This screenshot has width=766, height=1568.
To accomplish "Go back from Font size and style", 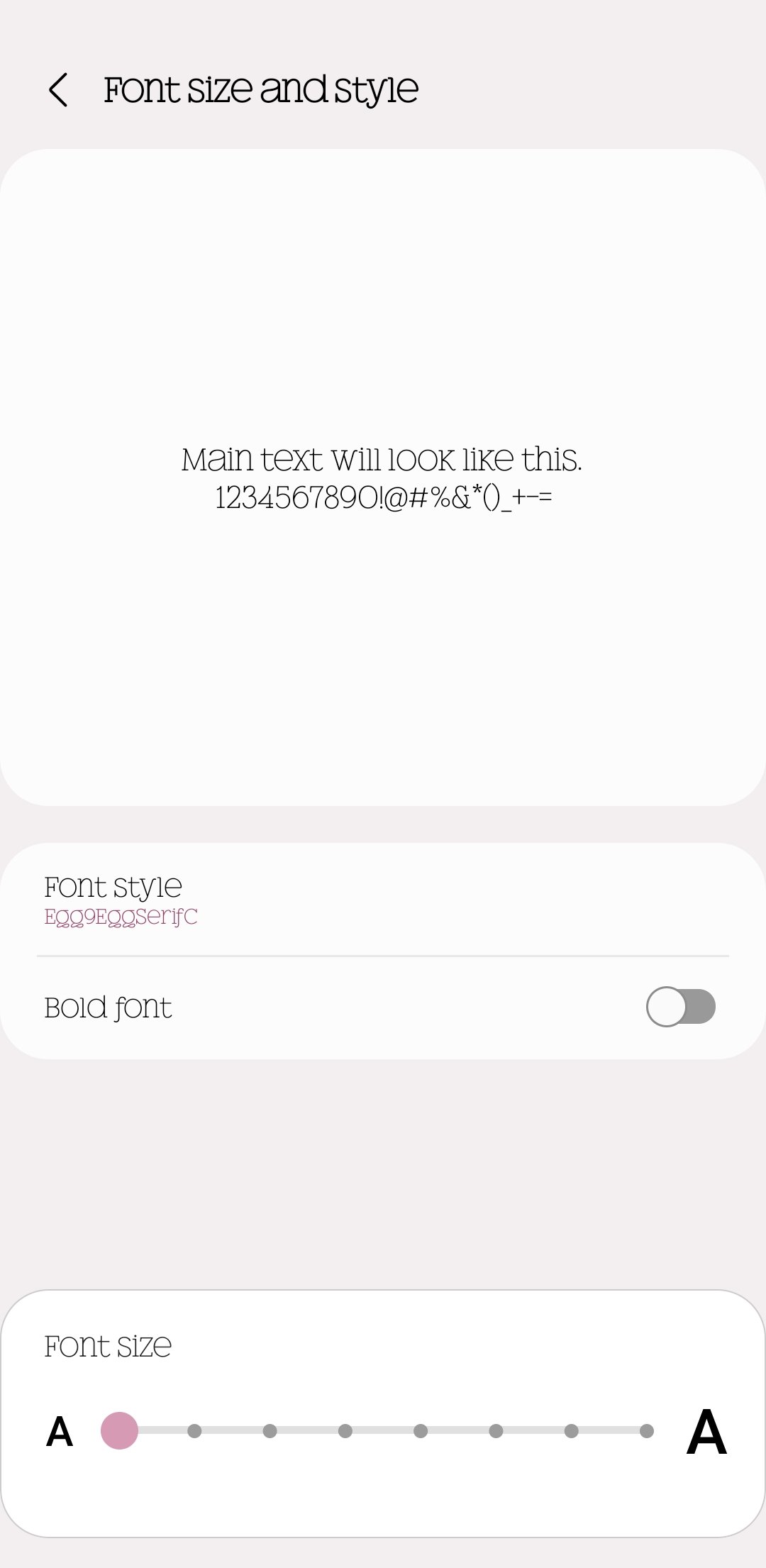I will click(x=58, y=90).
